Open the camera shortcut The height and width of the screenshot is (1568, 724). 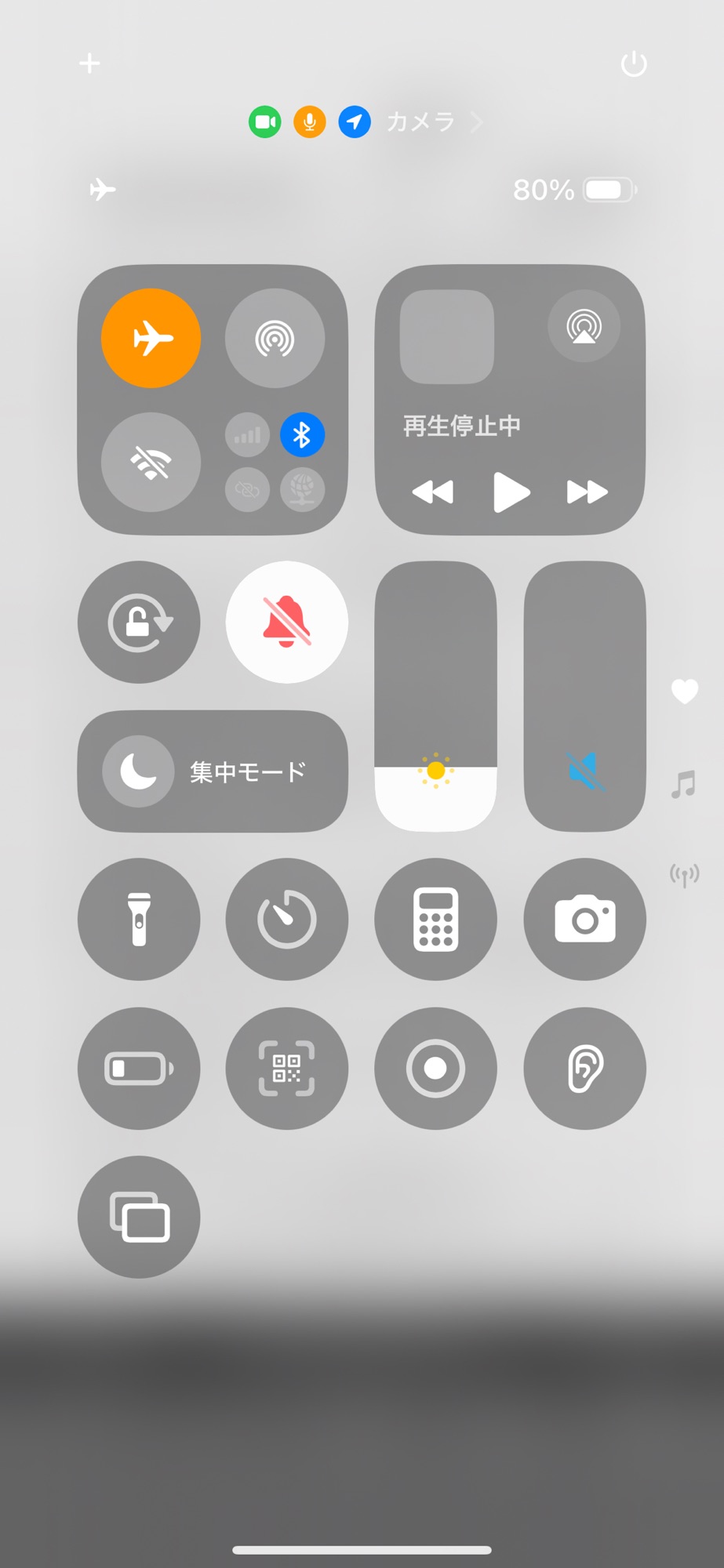584,919
